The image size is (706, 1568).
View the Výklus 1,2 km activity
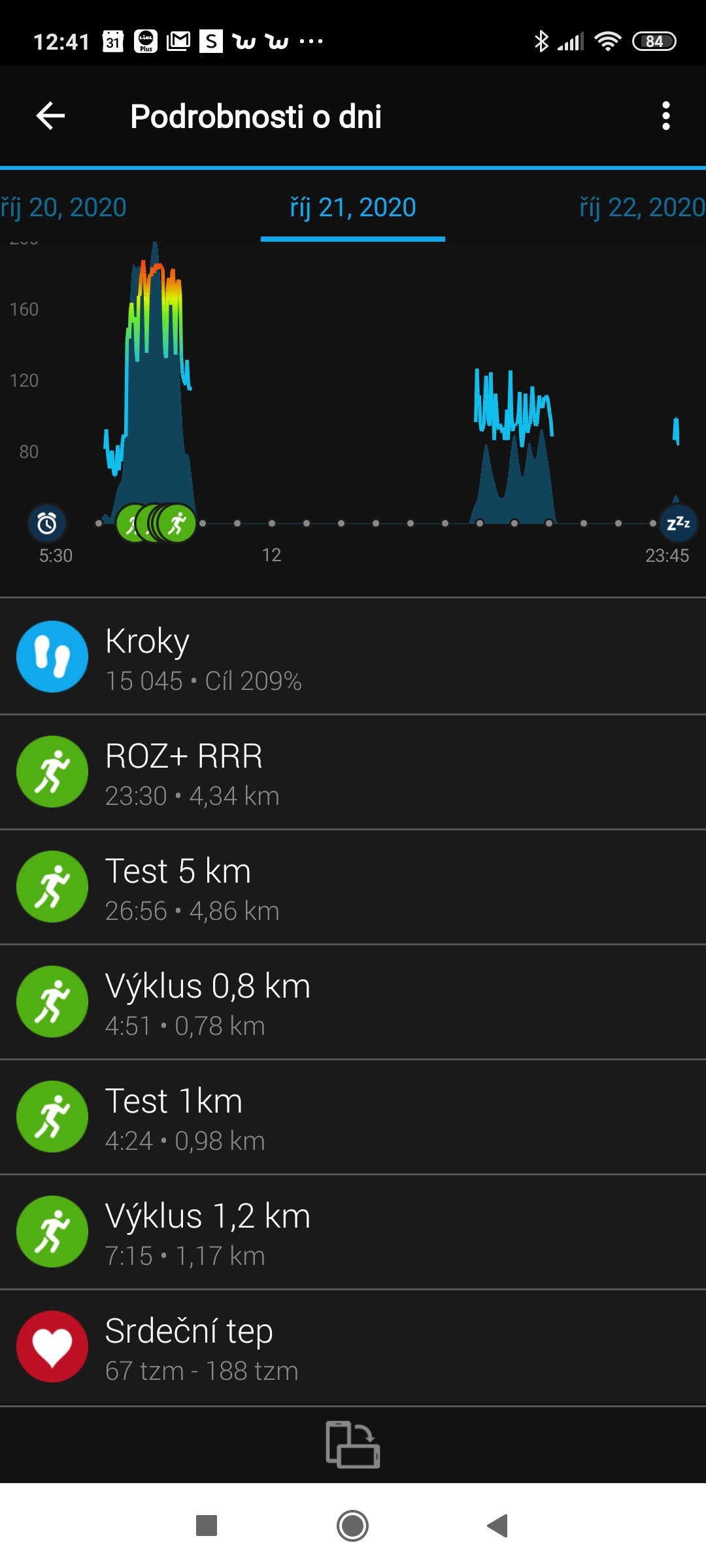(x=353, y=1232)
